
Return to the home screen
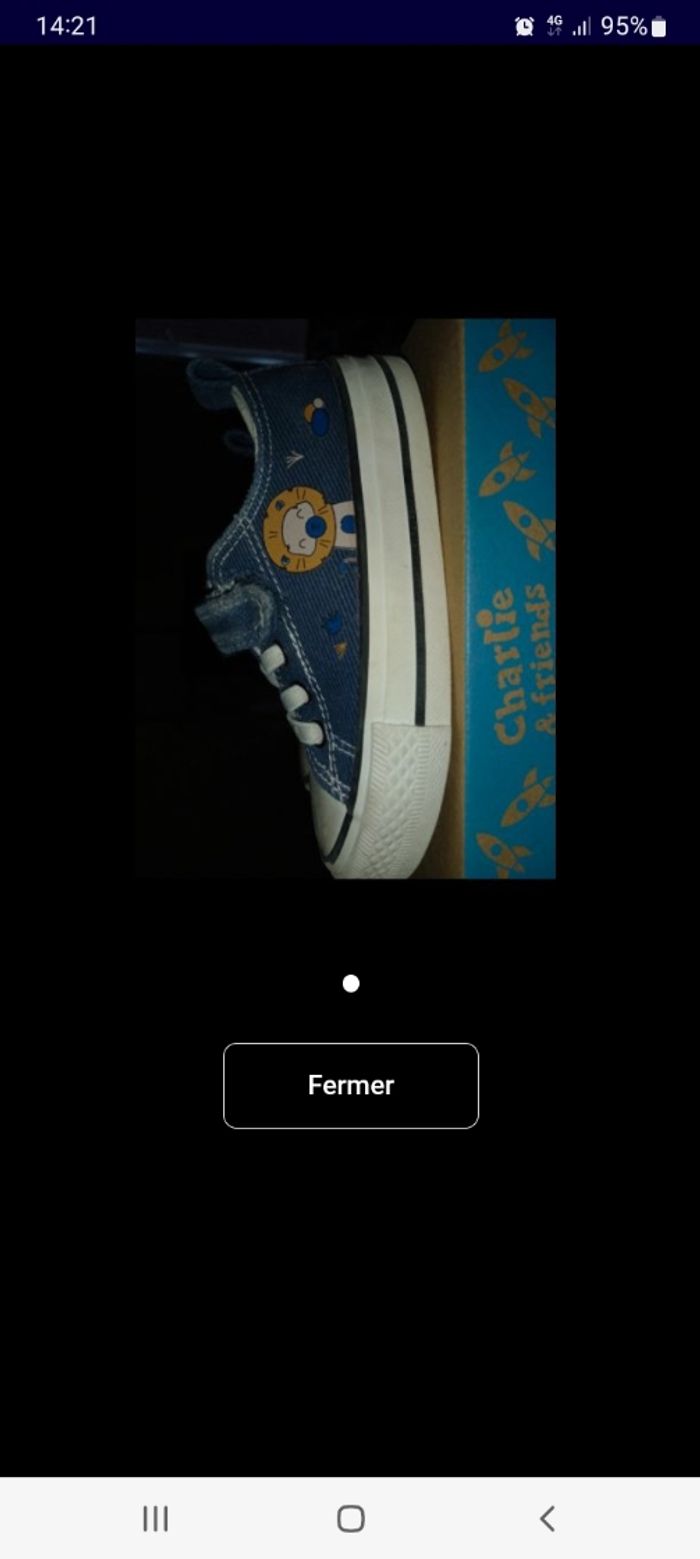350,1518
